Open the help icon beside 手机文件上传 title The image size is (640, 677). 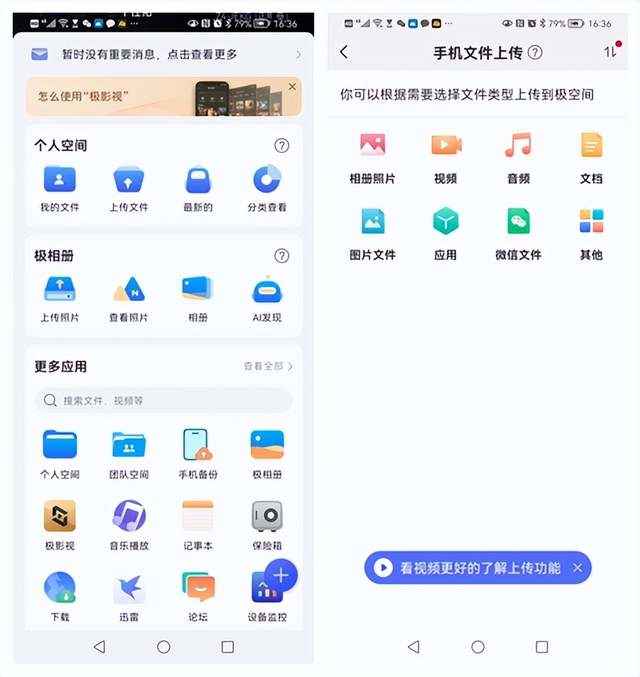click(535, 52)
